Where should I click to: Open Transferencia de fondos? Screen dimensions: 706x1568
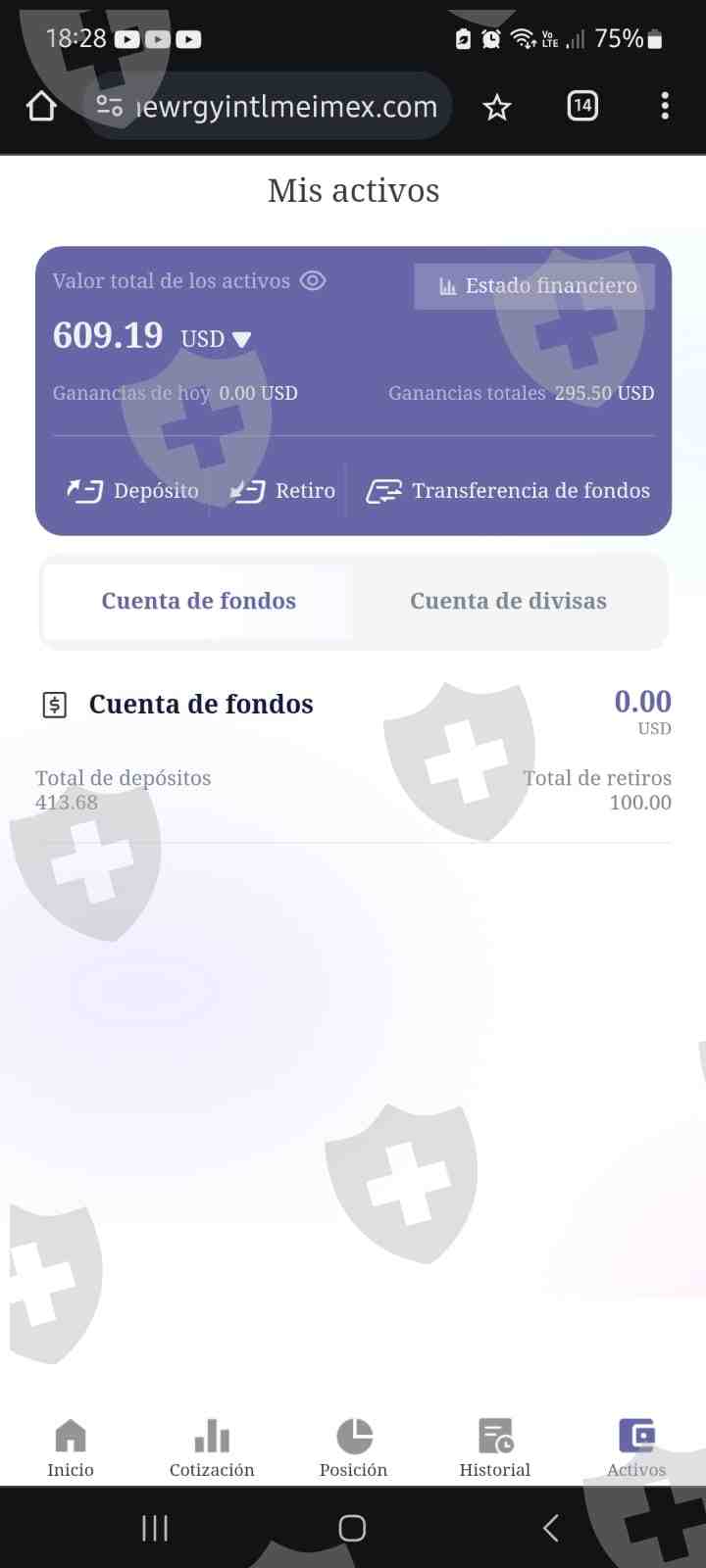click(x=508, y=490)
